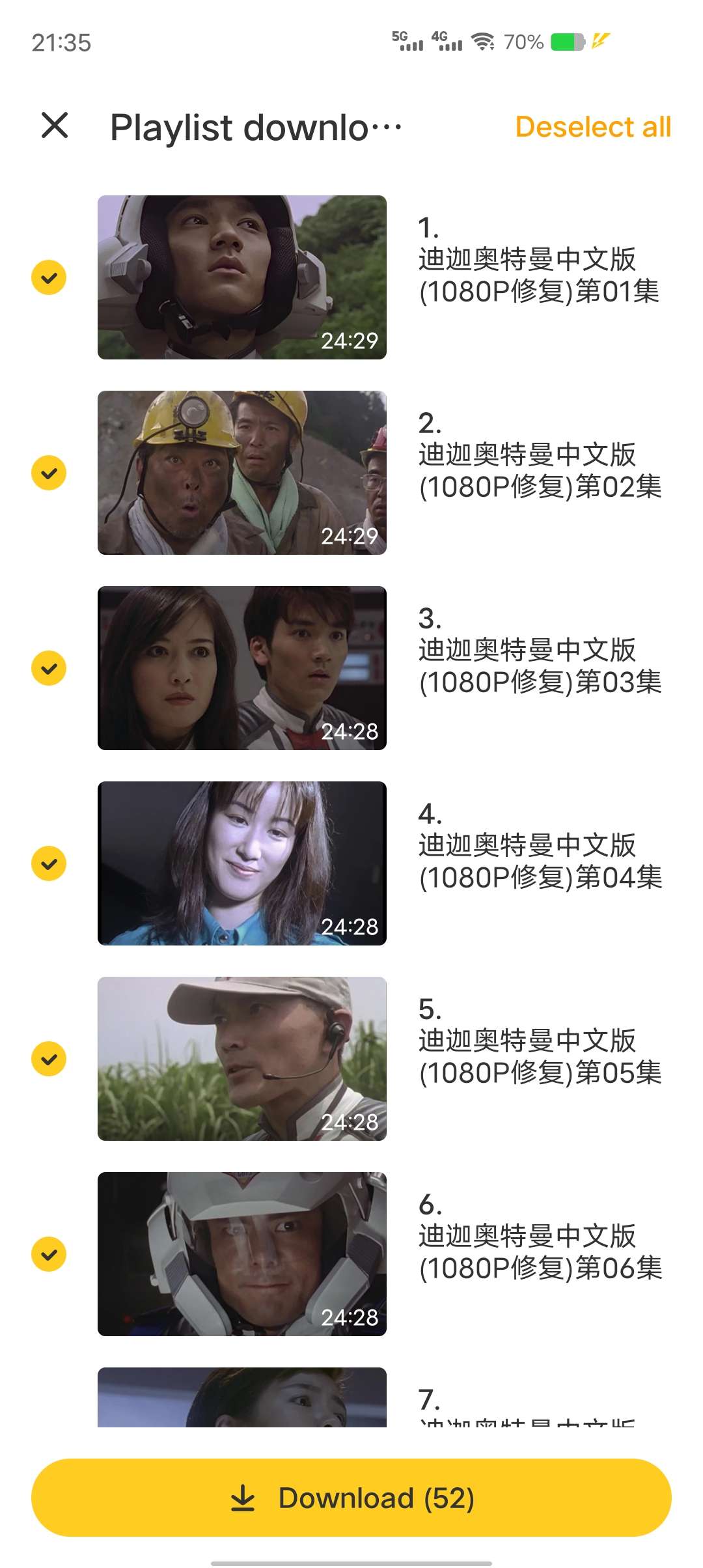Viewport: 703px width, 1568px height.
Task: Uncheck video 5 第05集
Action: click(x=49, y=1059)
